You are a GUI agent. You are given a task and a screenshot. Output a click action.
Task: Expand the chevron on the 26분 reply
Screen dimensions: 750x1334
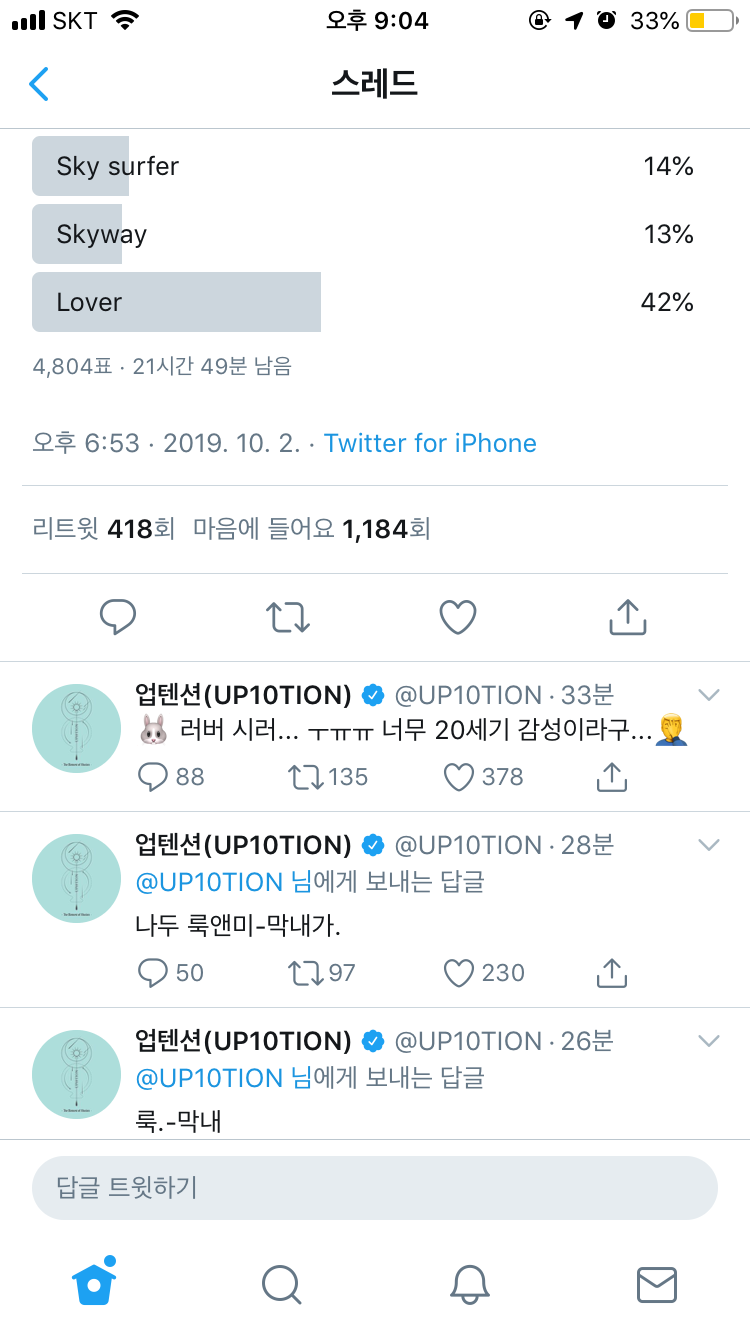pyautogui.click(x=709, y=1040)
